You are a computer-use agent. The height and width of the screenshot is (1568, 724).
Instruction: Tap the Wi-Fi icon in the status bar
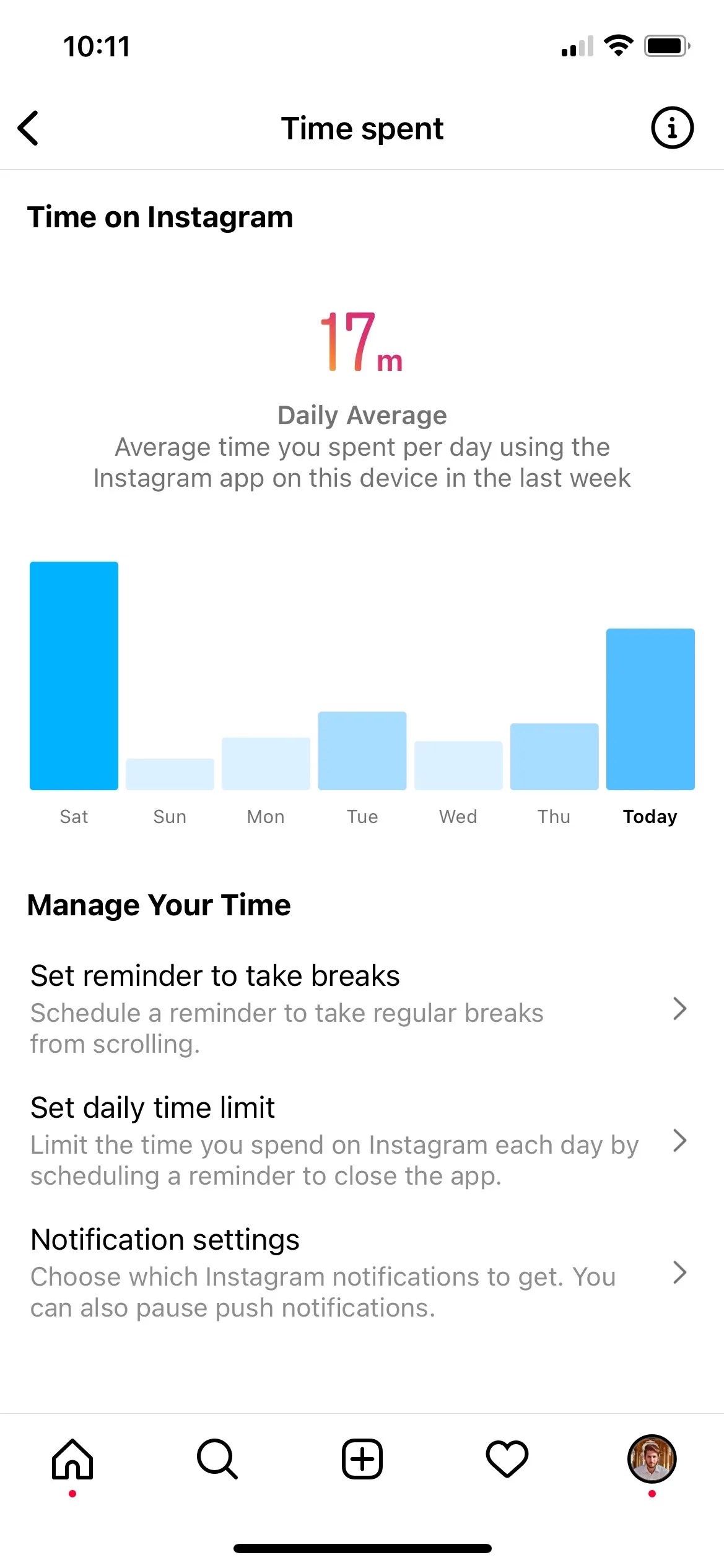618,45
